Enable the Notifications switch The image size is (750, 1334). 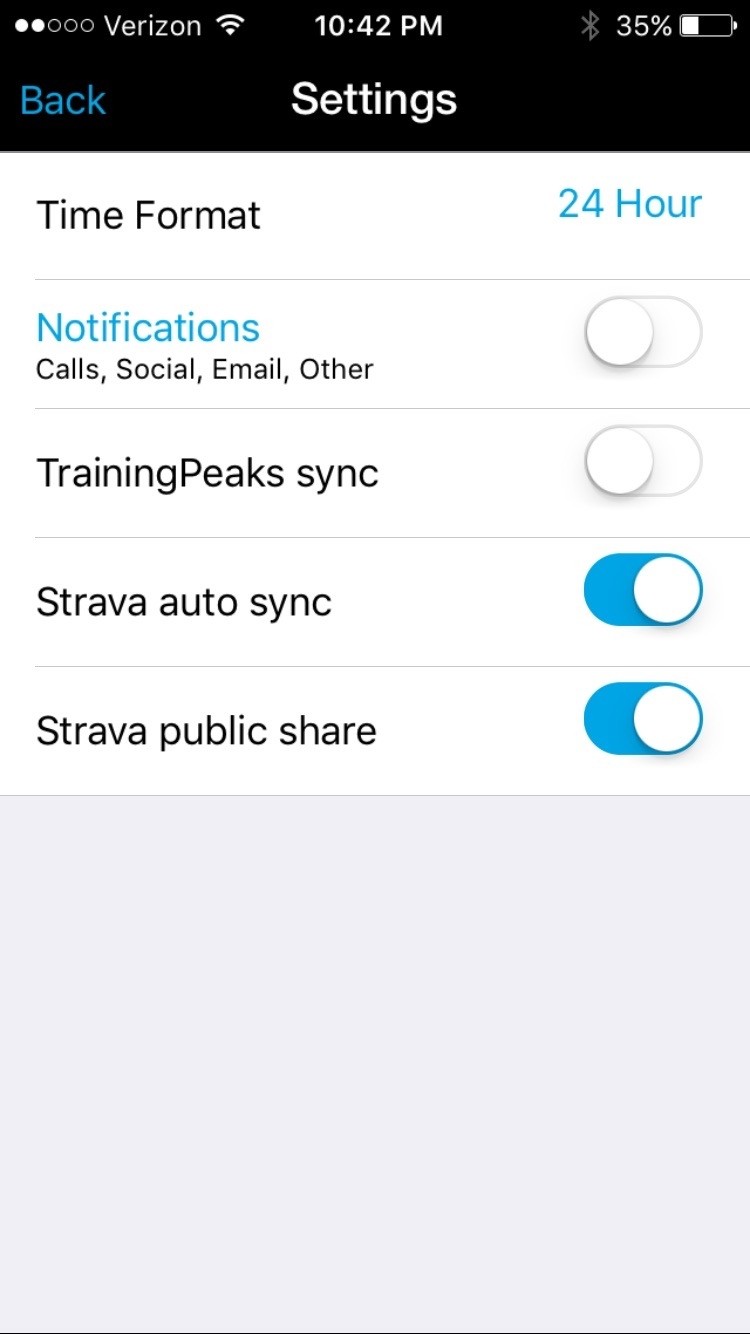pos(643,332)
